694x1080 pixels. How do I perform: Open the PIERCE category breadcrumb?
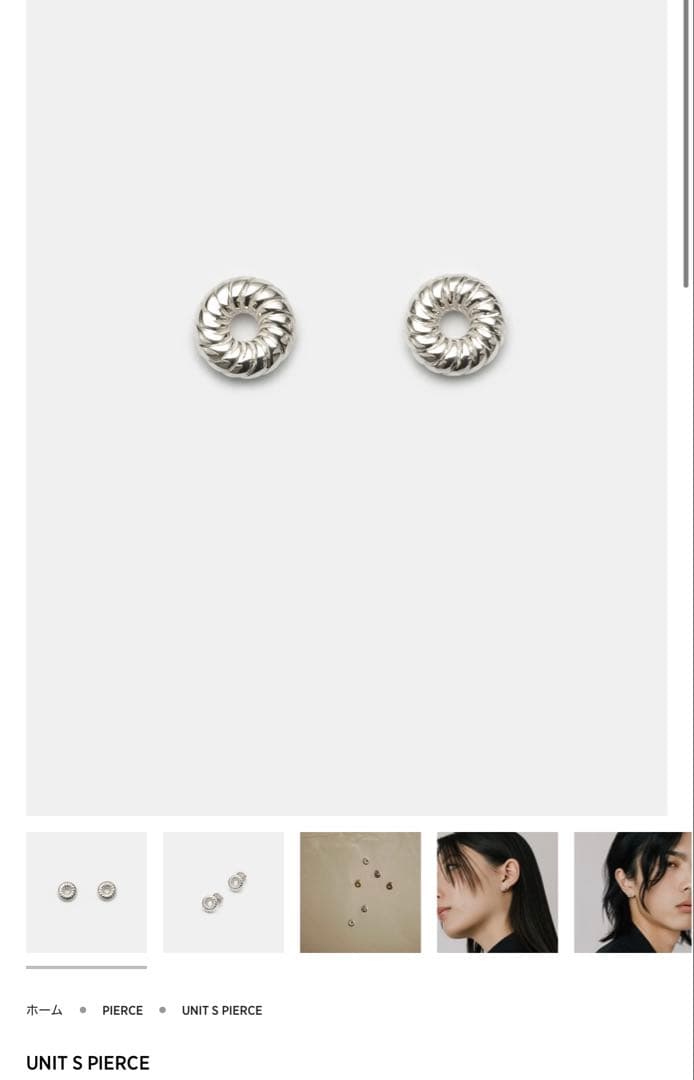(122, 1010)
